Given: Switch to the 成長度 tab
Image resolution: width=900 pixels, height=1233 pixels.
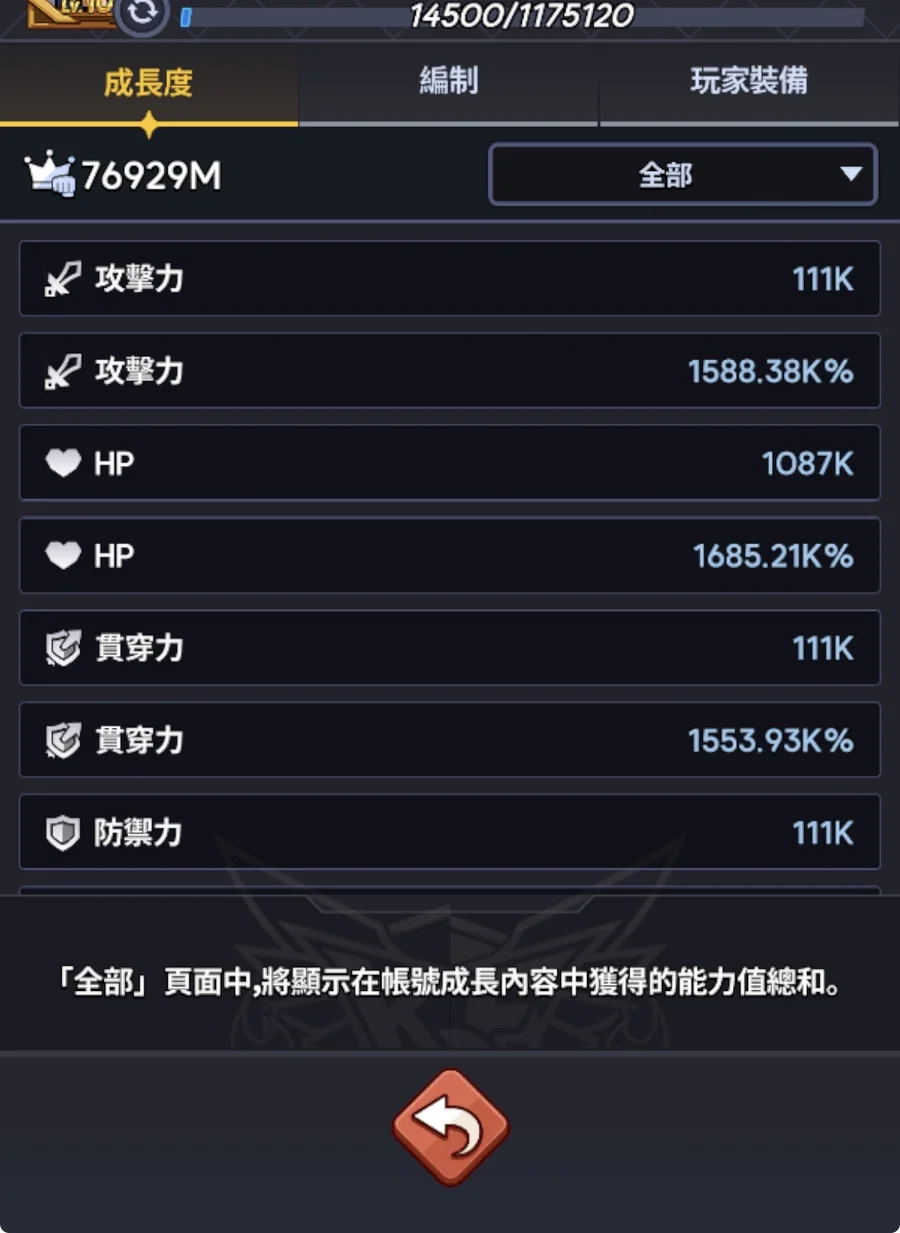Looking at the screenshot, I should [x=148, y=83].
